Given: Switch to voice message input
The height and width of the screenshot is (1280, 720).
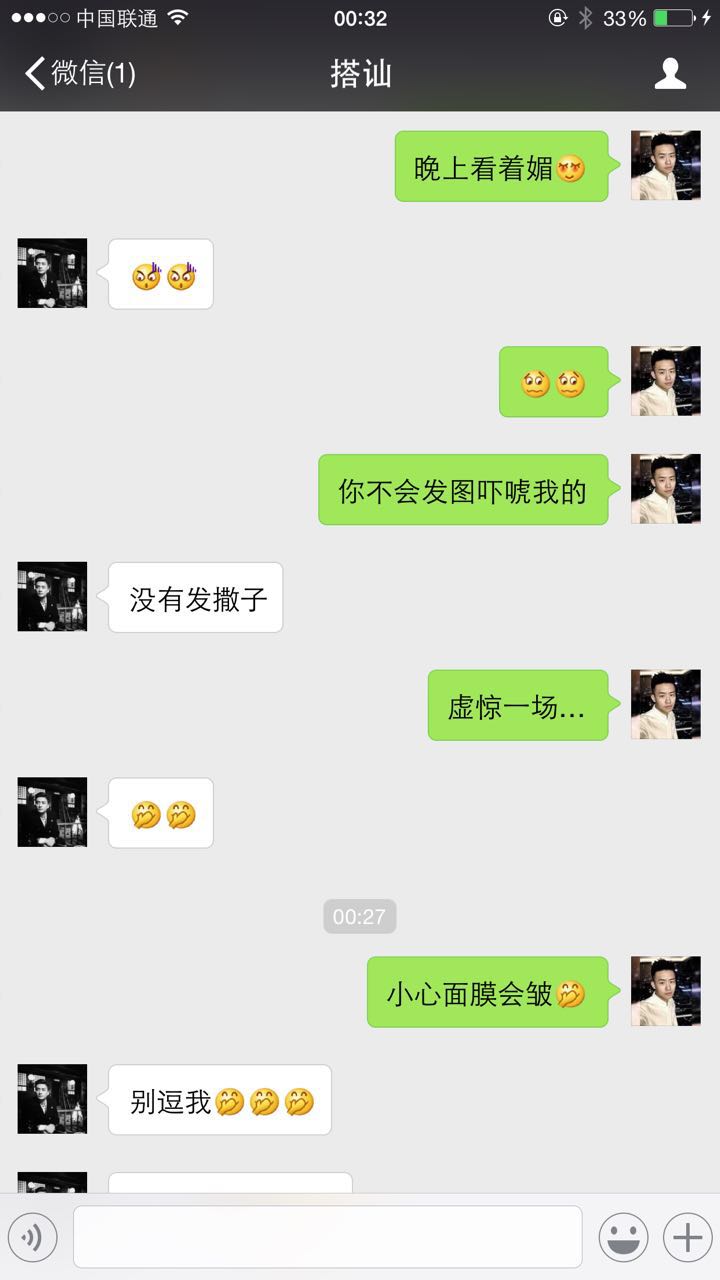Looking at the screenshot, I should tap(33, 1238).
